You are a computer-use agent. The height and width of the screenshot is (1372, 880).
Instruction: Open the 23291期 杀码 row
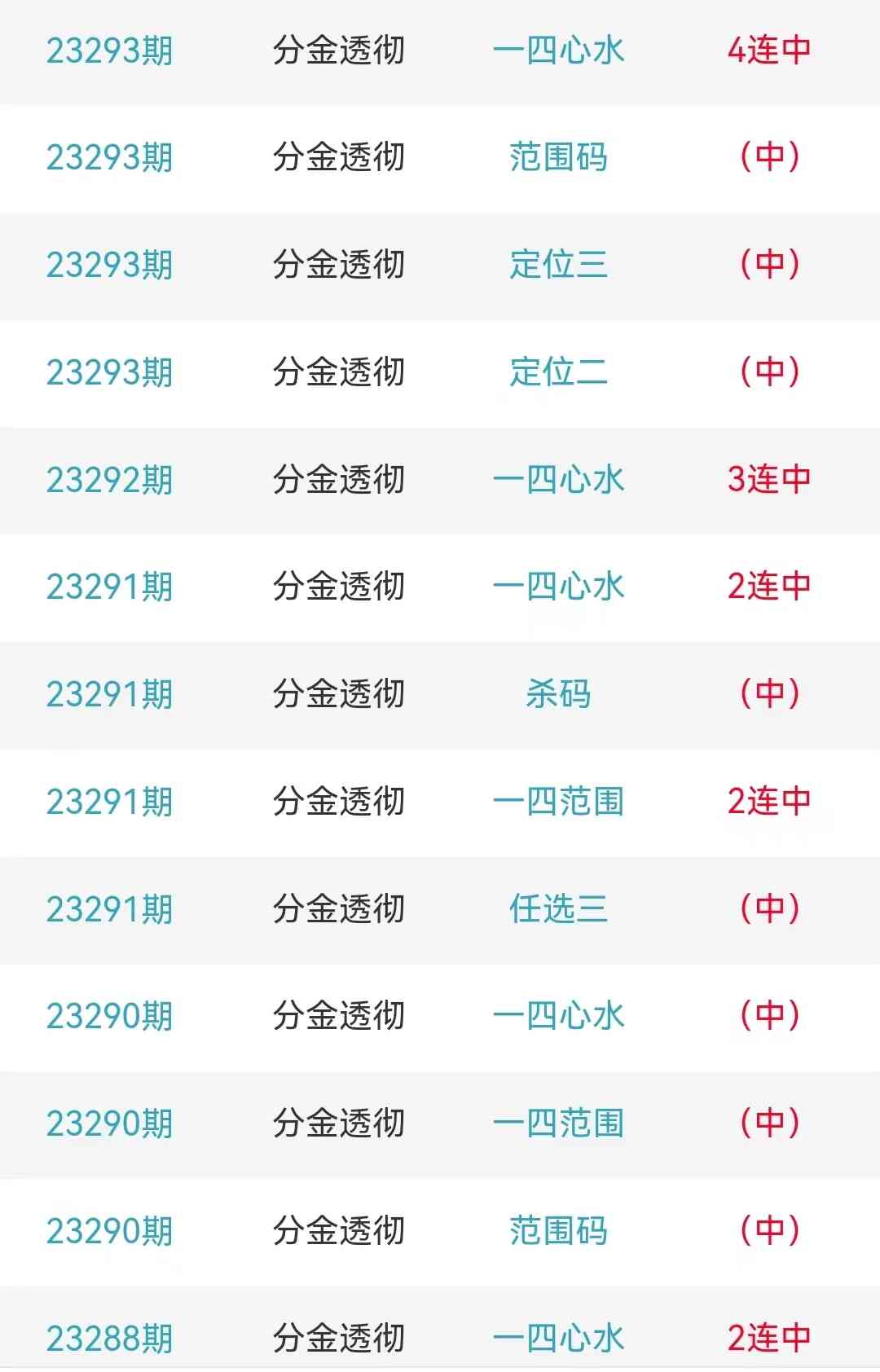558,694
